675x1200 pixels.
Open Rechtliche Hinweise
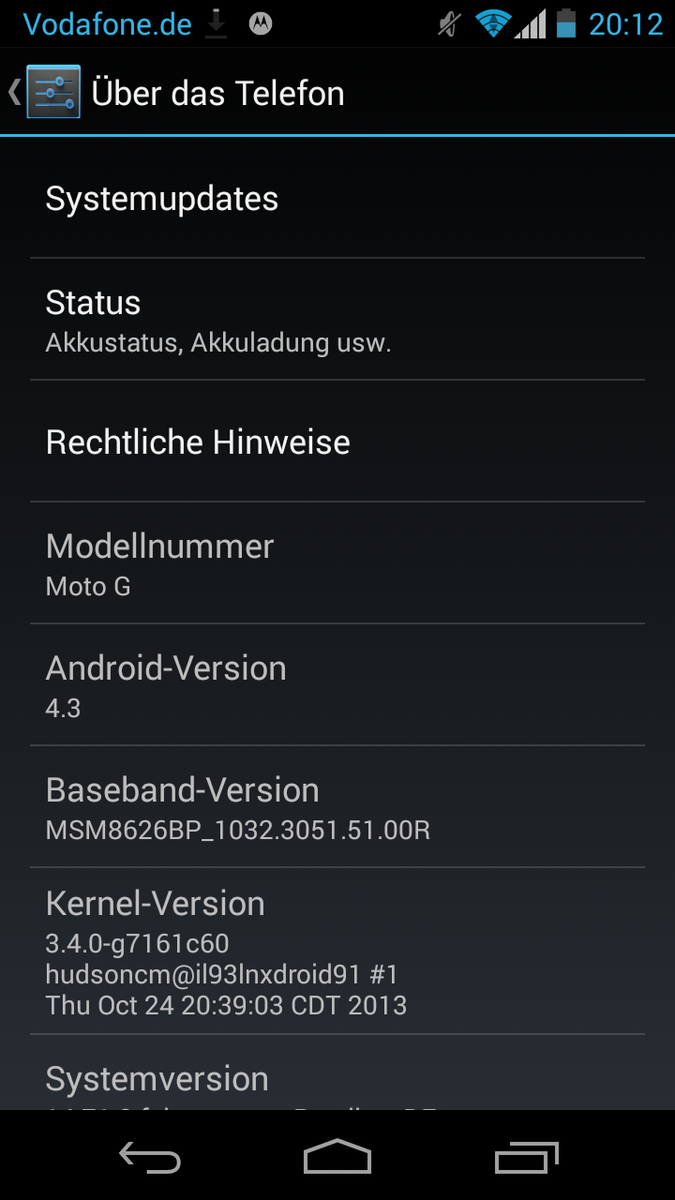point(337,442)
